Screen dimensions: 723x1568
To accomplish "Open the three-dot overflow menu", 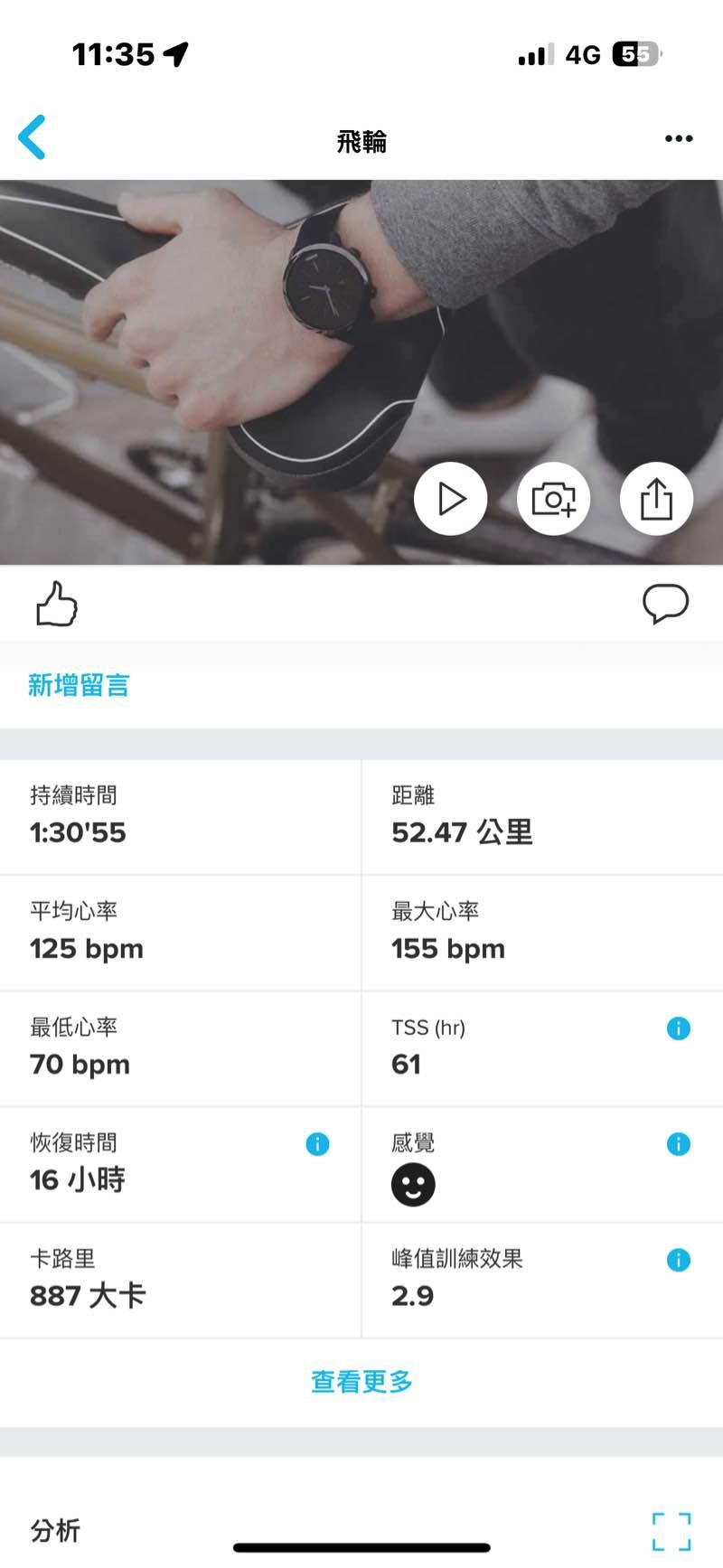I will click(678, 138).
